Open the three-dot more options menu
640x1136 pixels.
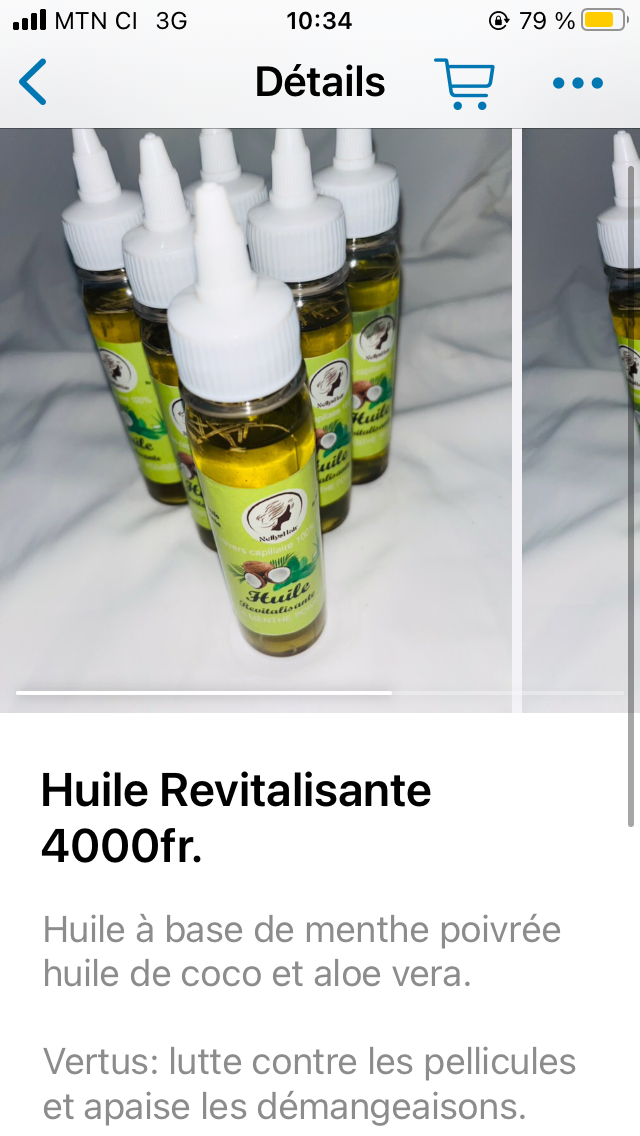pos(578,83)
